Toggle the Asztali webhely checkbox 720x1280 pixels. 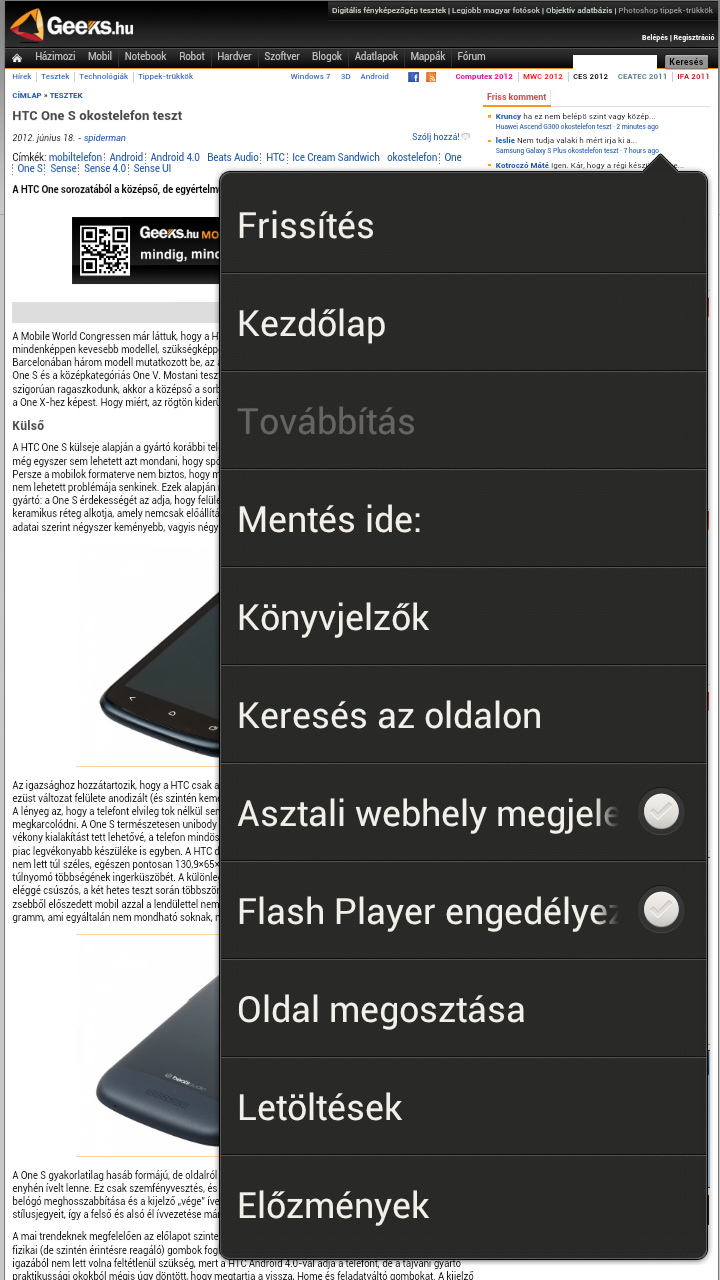click(x=661, y=812)
